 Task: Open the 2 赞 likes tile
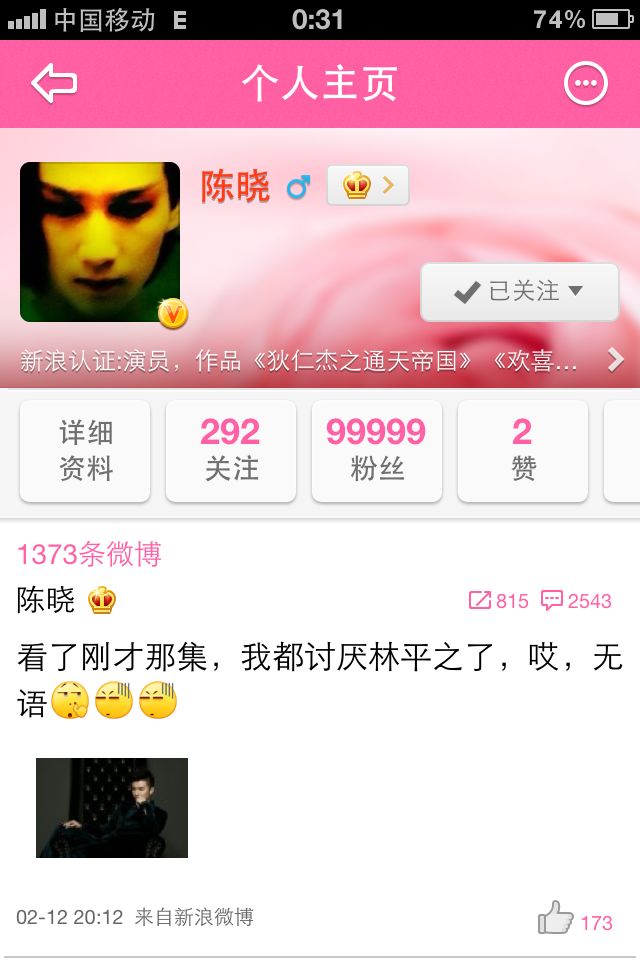pyautogui.click(x=522, y=451)
